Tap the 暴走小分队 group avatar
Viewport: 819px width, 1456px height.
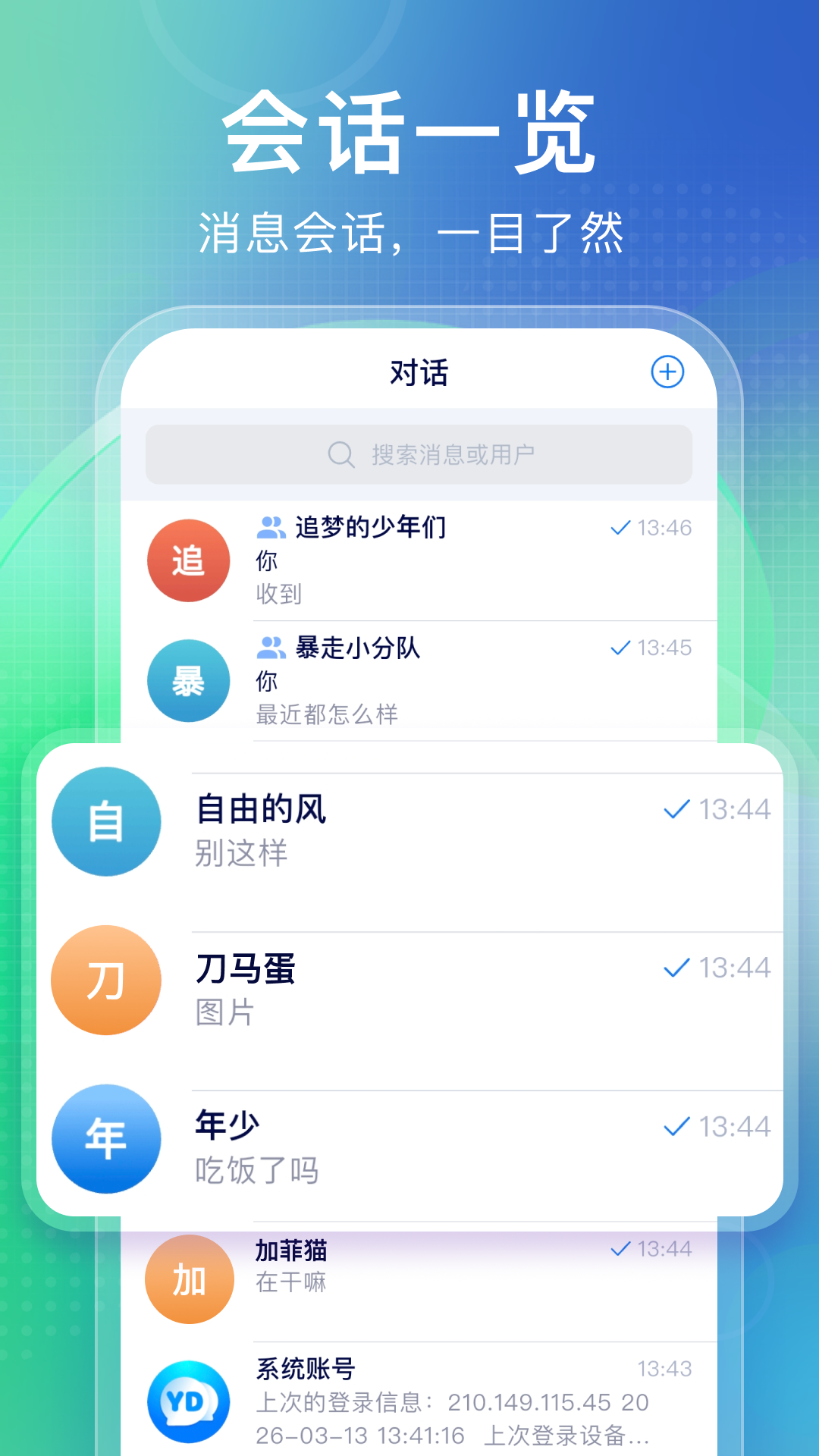188,680
